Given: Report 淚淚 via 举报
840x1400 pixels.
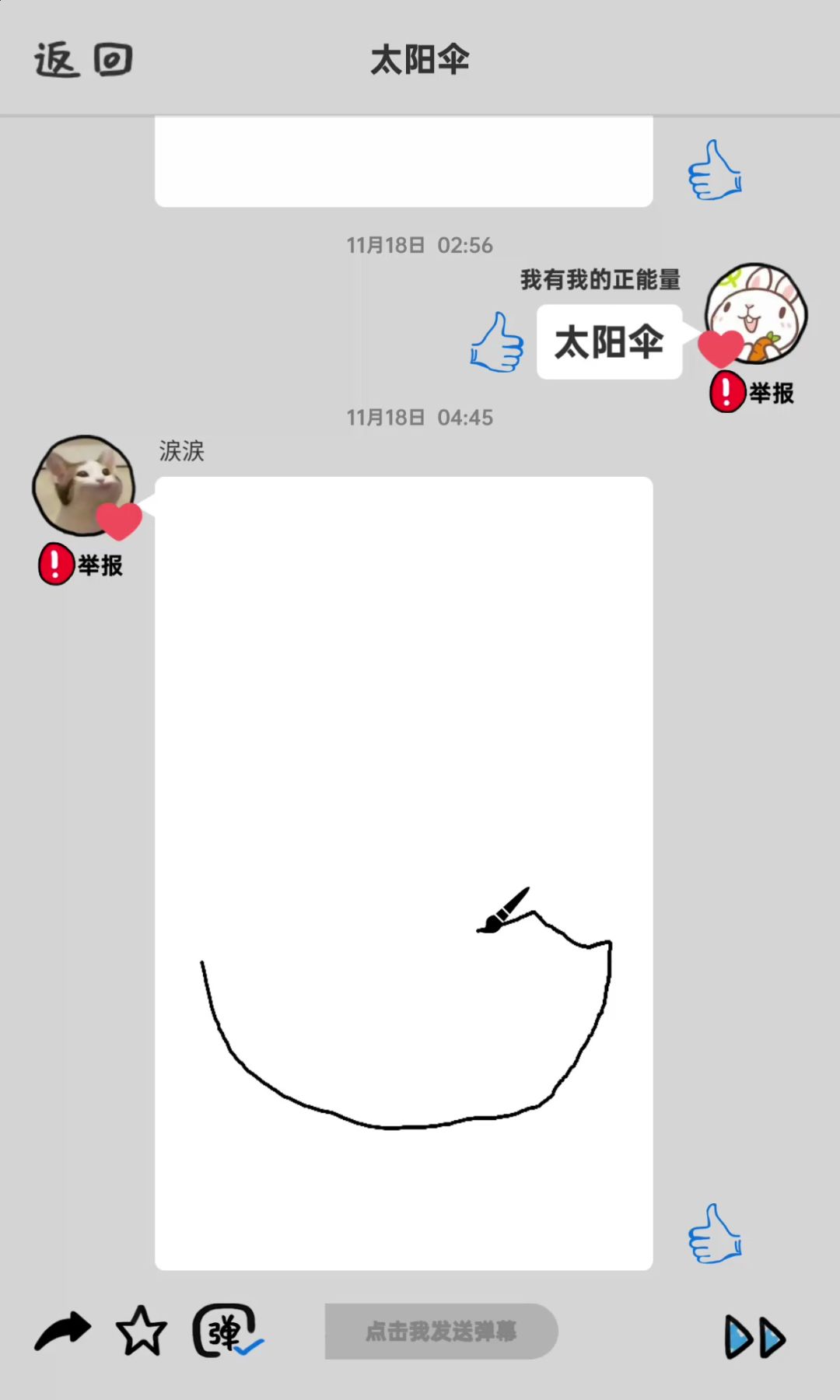Looking at the screenshot, I should click(81, 564).
